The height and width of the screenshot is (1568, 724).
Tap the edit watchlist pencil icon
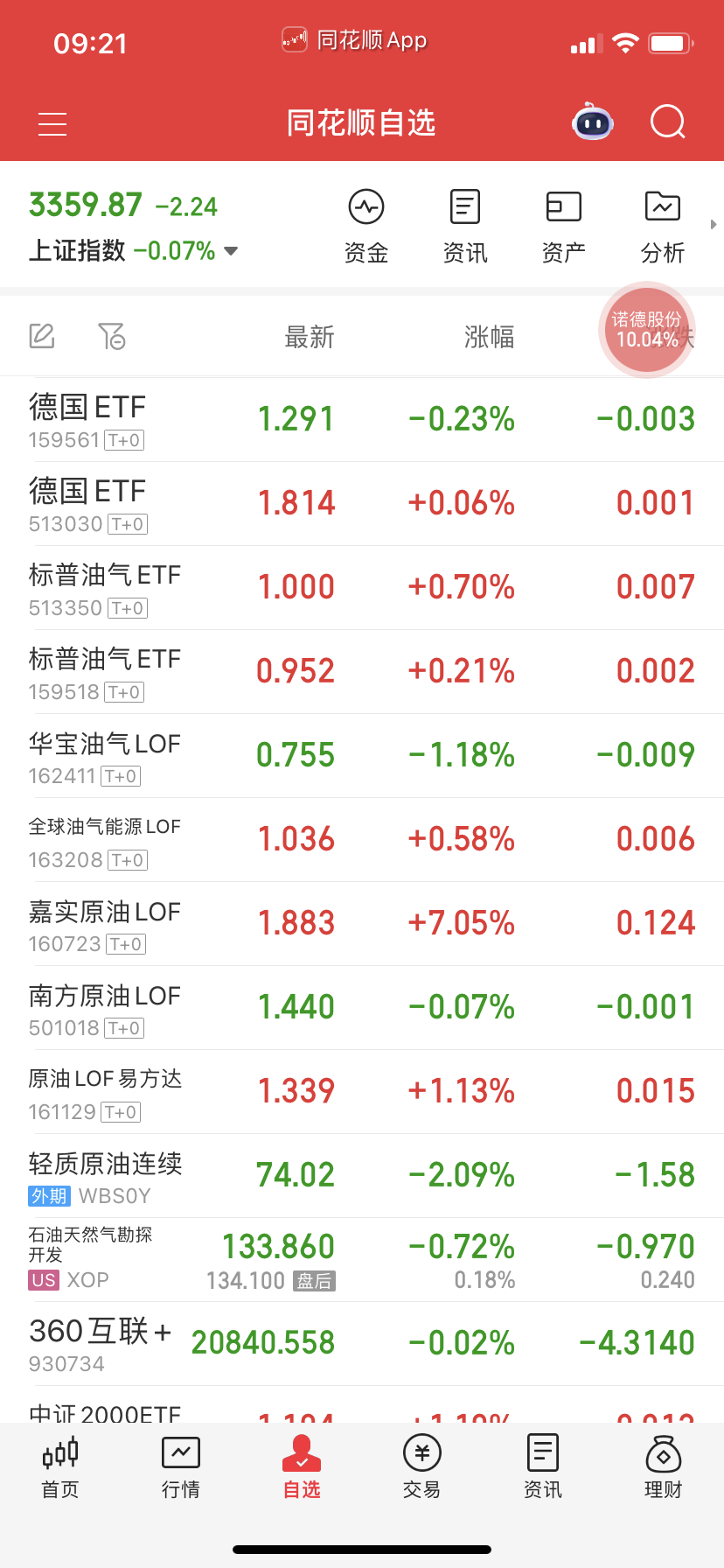pos(42,336)
